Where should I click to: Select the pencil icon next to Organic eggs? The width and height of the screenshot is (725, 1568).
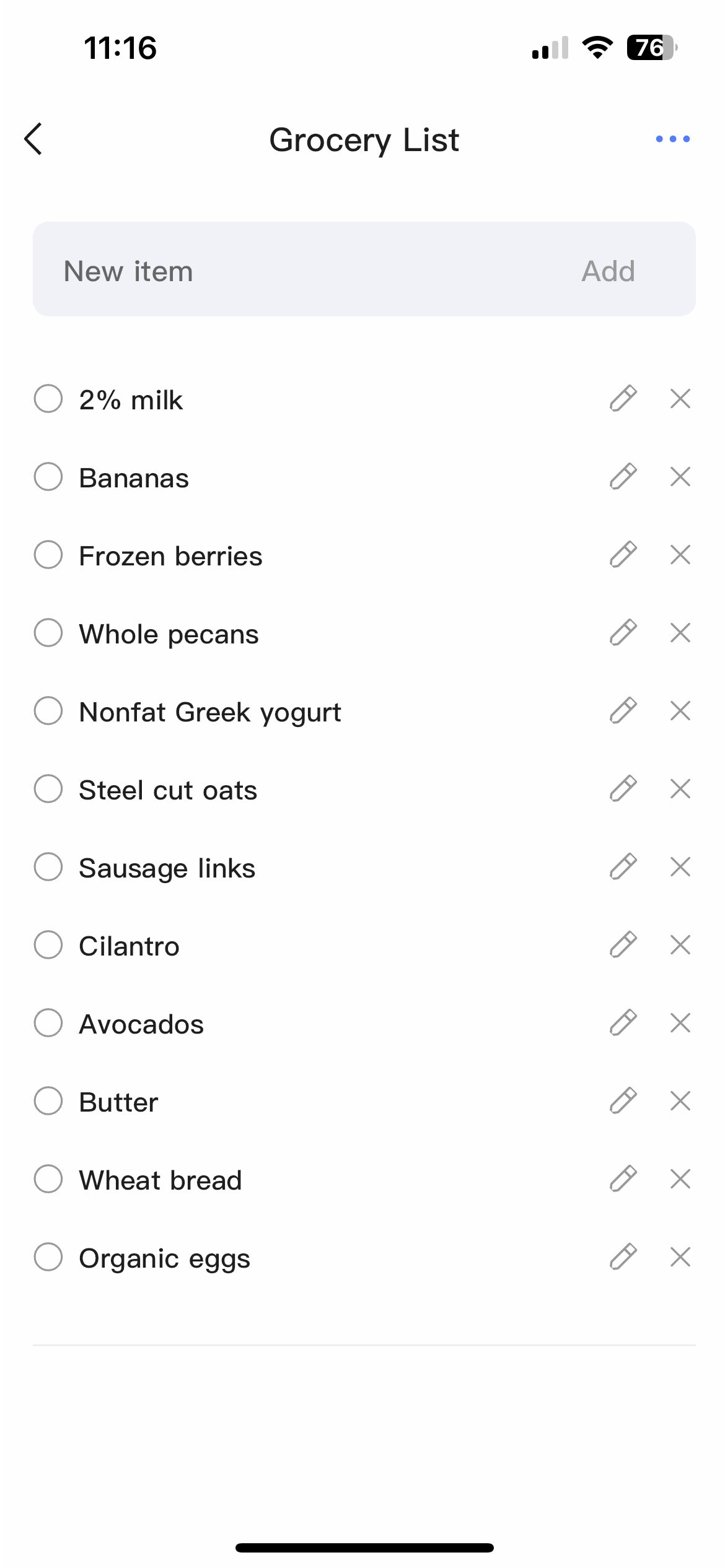tap(623, 1257)
